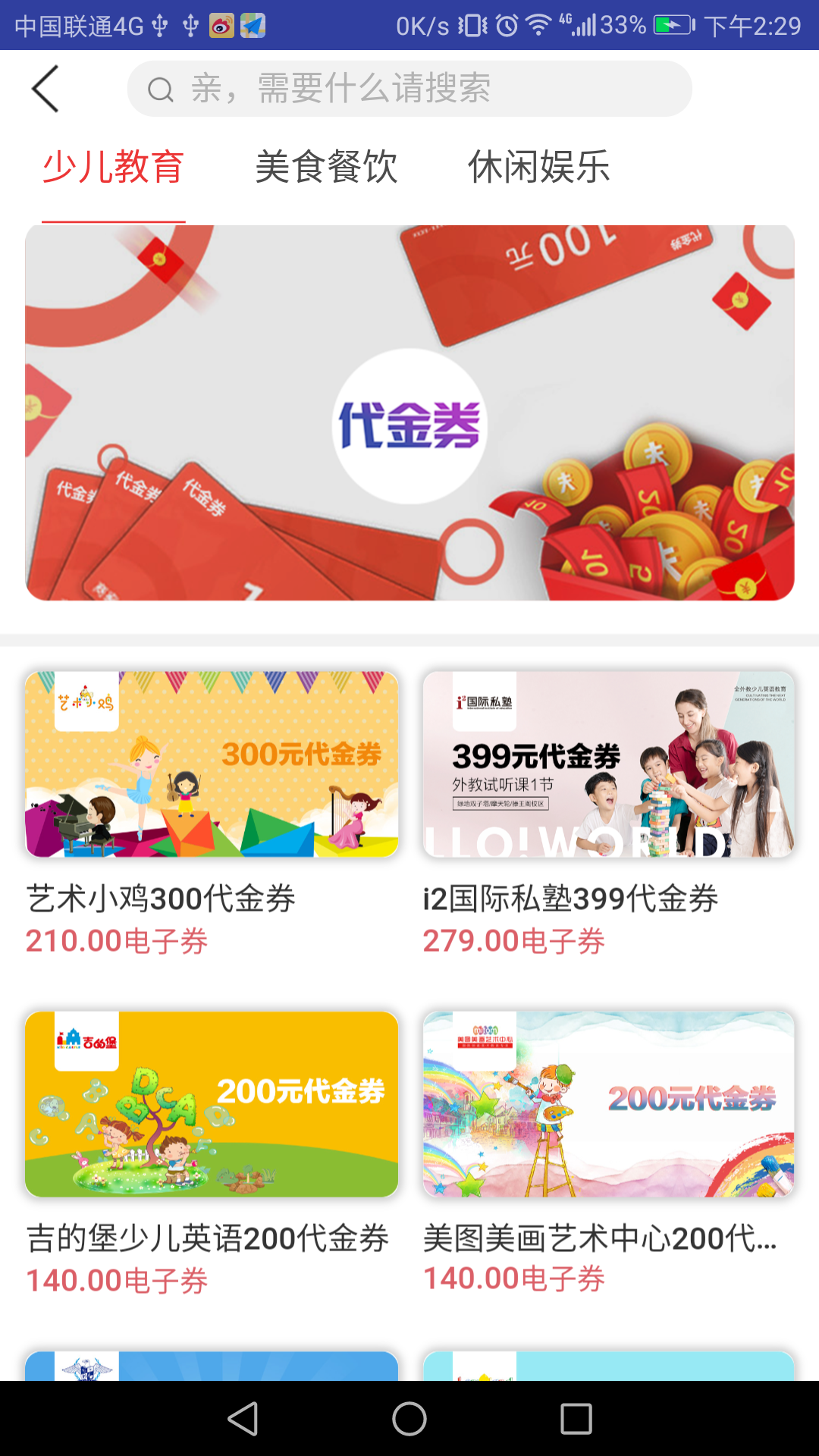819x1456 pixels.
Task: Switch to the 美食餐饮 tab
Action: tap(326, 168)
